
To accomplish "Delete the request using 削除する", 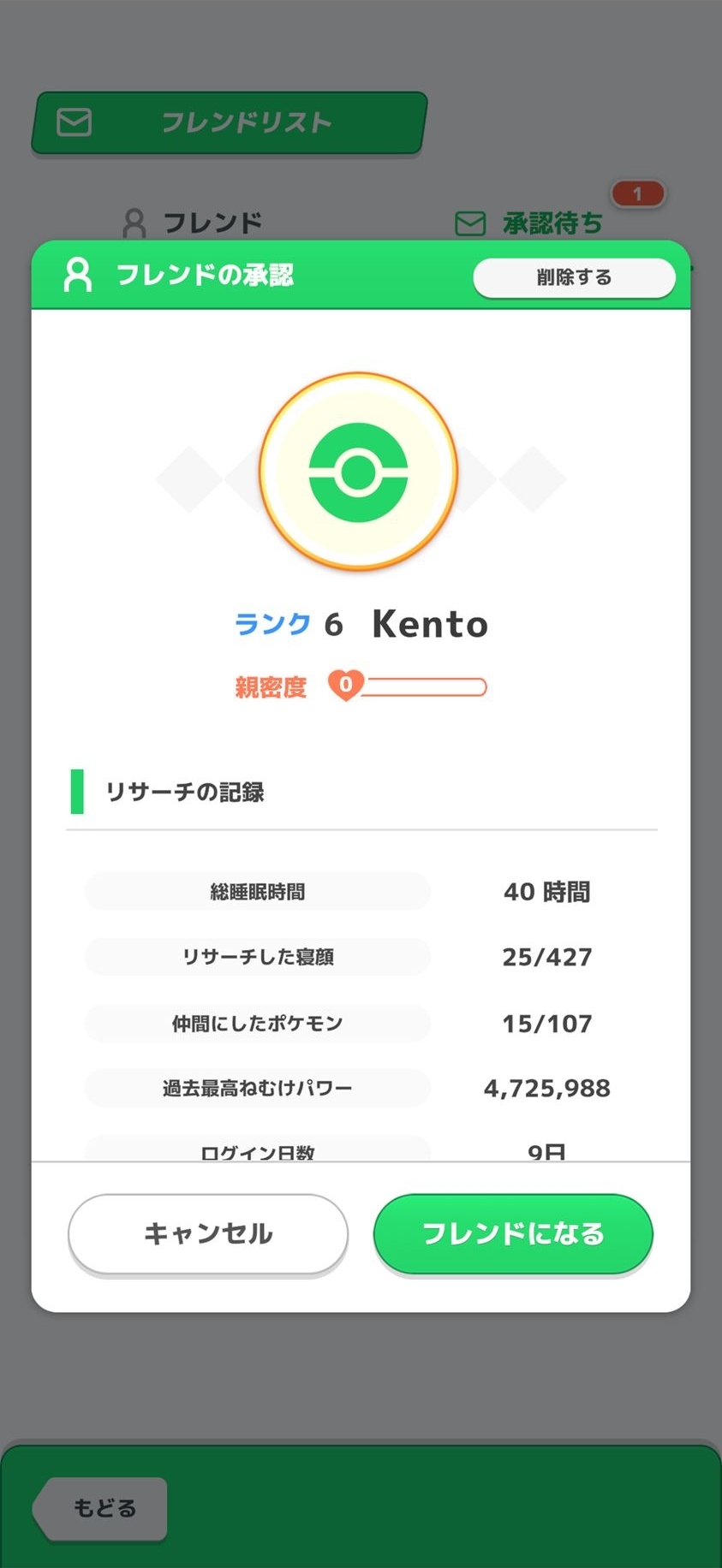I will [x=573, y=277].
